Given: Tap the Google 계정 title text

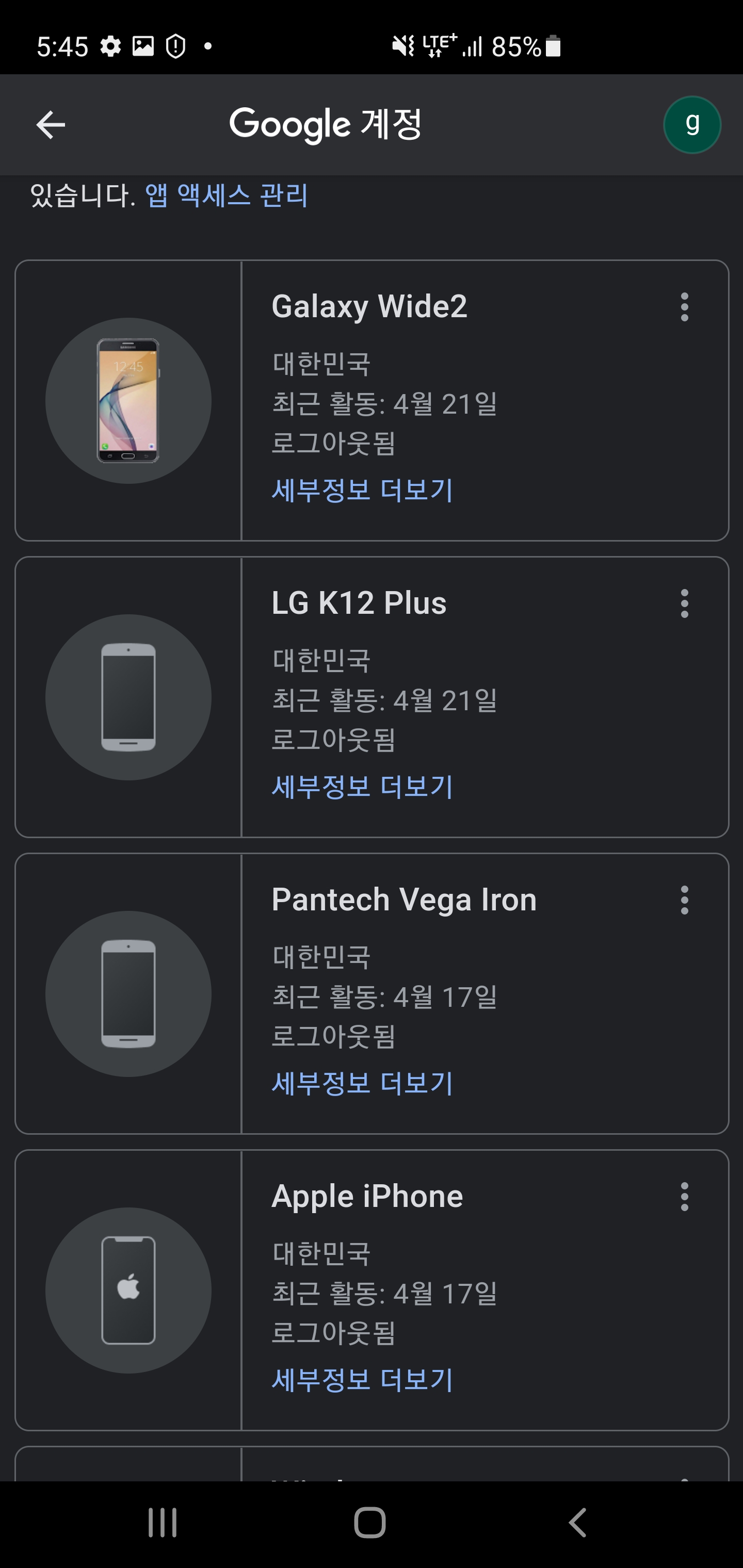Looking at the screenshot, I should pos(328,124).
